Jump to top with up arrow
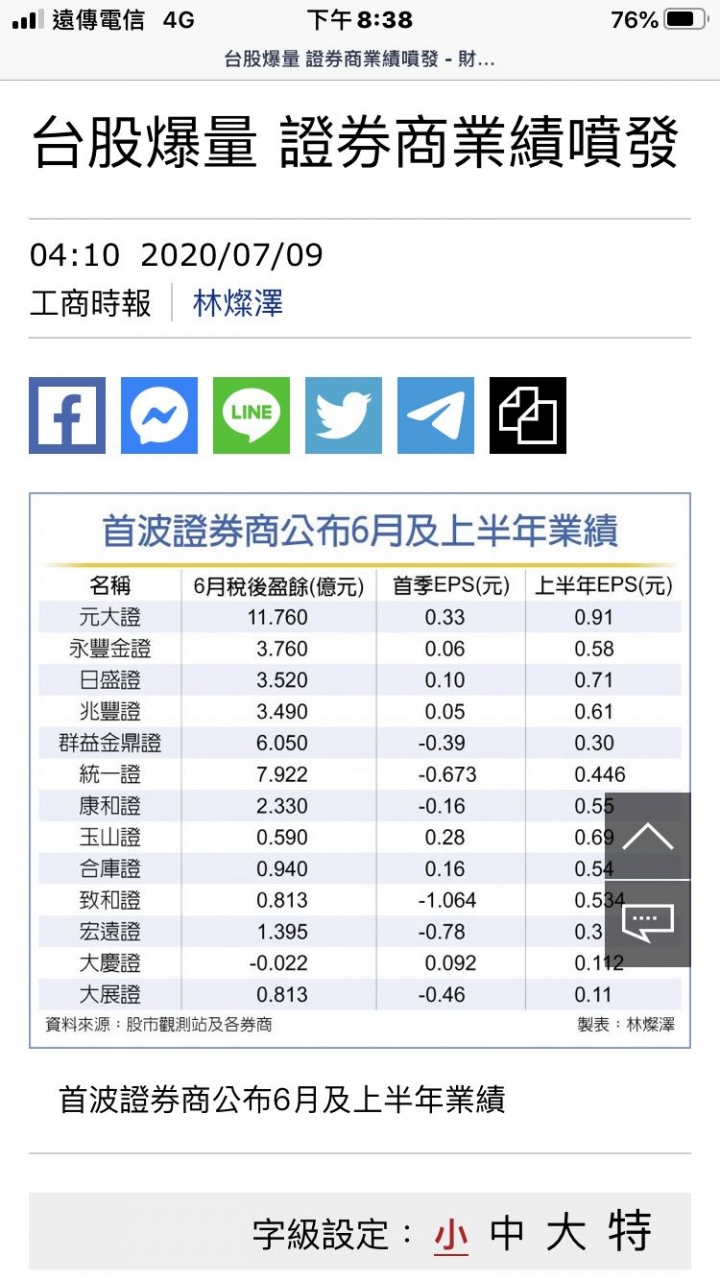The width and height of the screenshot is (720, 1280). click(x=647, y=836)
